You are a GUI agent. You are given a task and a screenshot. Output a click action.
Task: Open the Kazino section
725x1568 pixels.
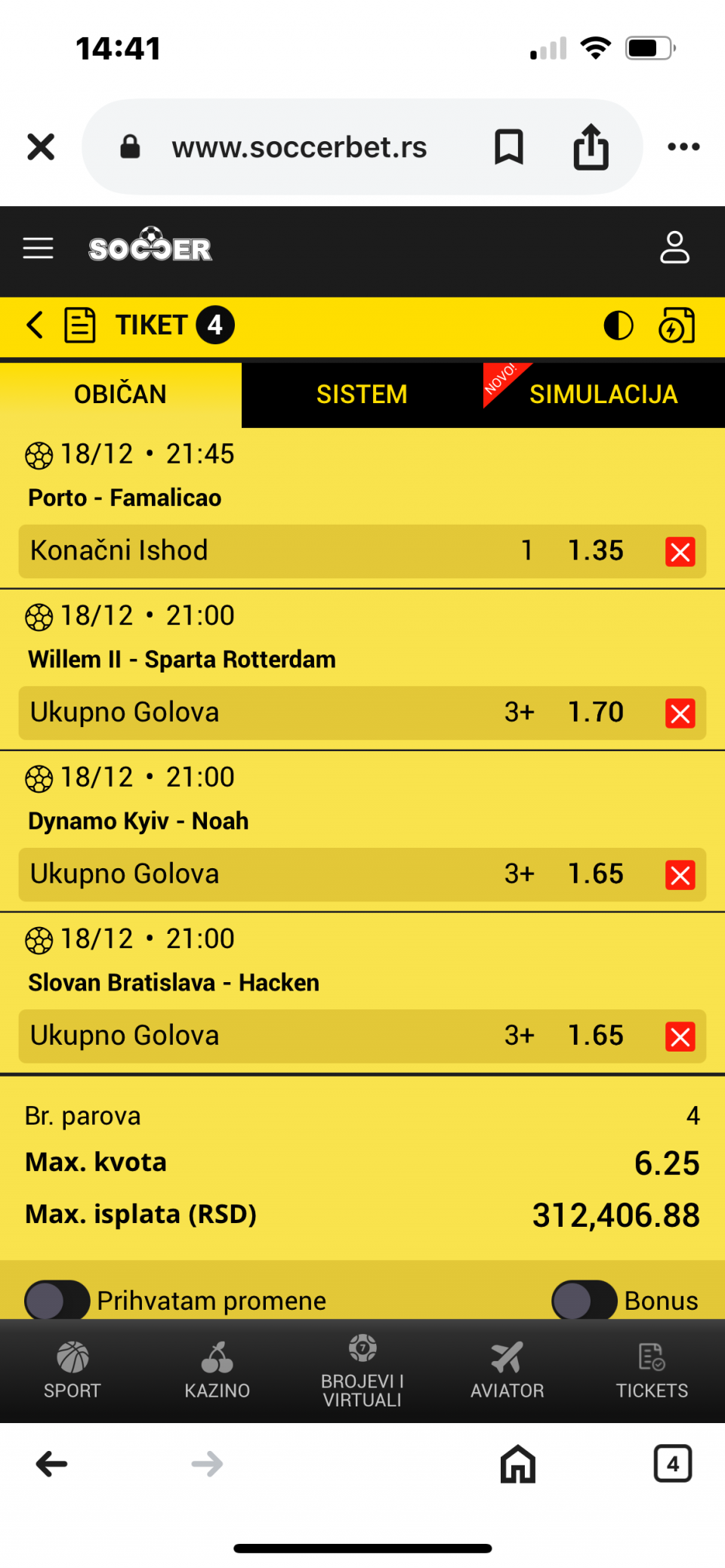click(217, 1370)
